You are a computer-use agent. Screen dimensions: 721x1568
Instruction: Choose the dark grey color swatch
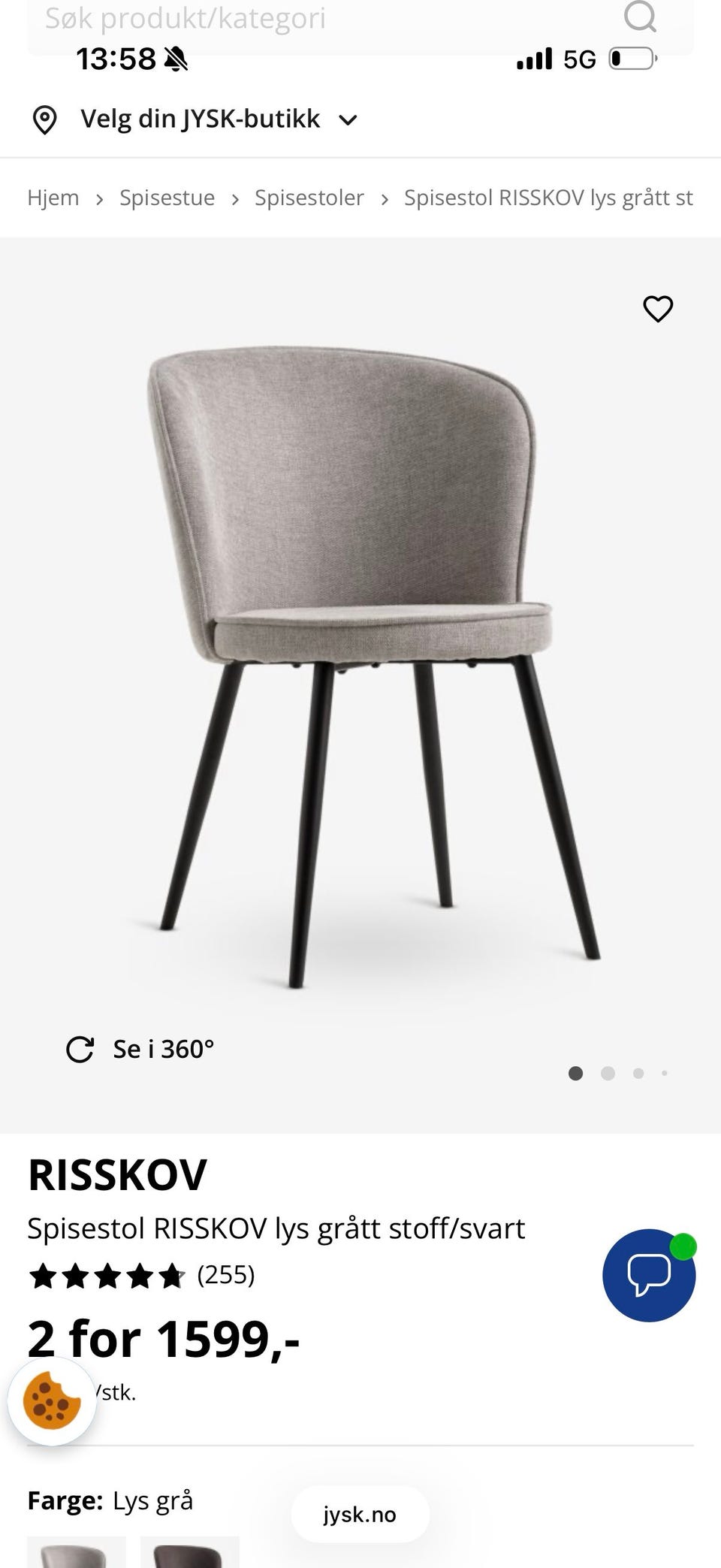tap(190, 1552)
